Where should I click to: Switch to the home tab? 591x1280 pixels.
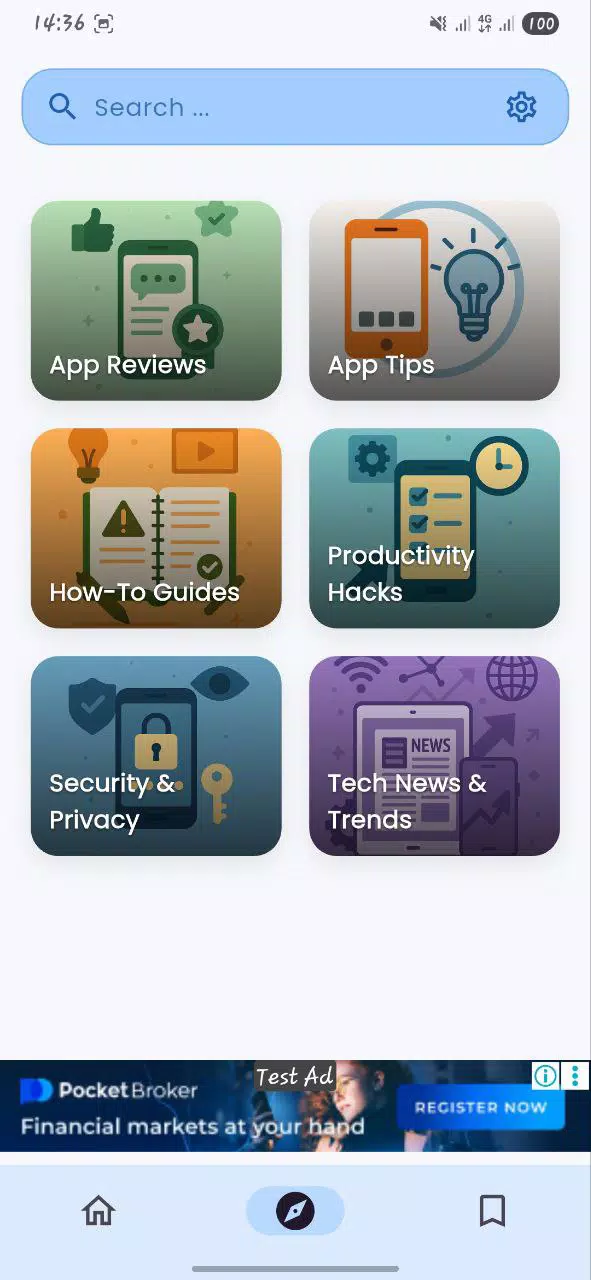98,1211
